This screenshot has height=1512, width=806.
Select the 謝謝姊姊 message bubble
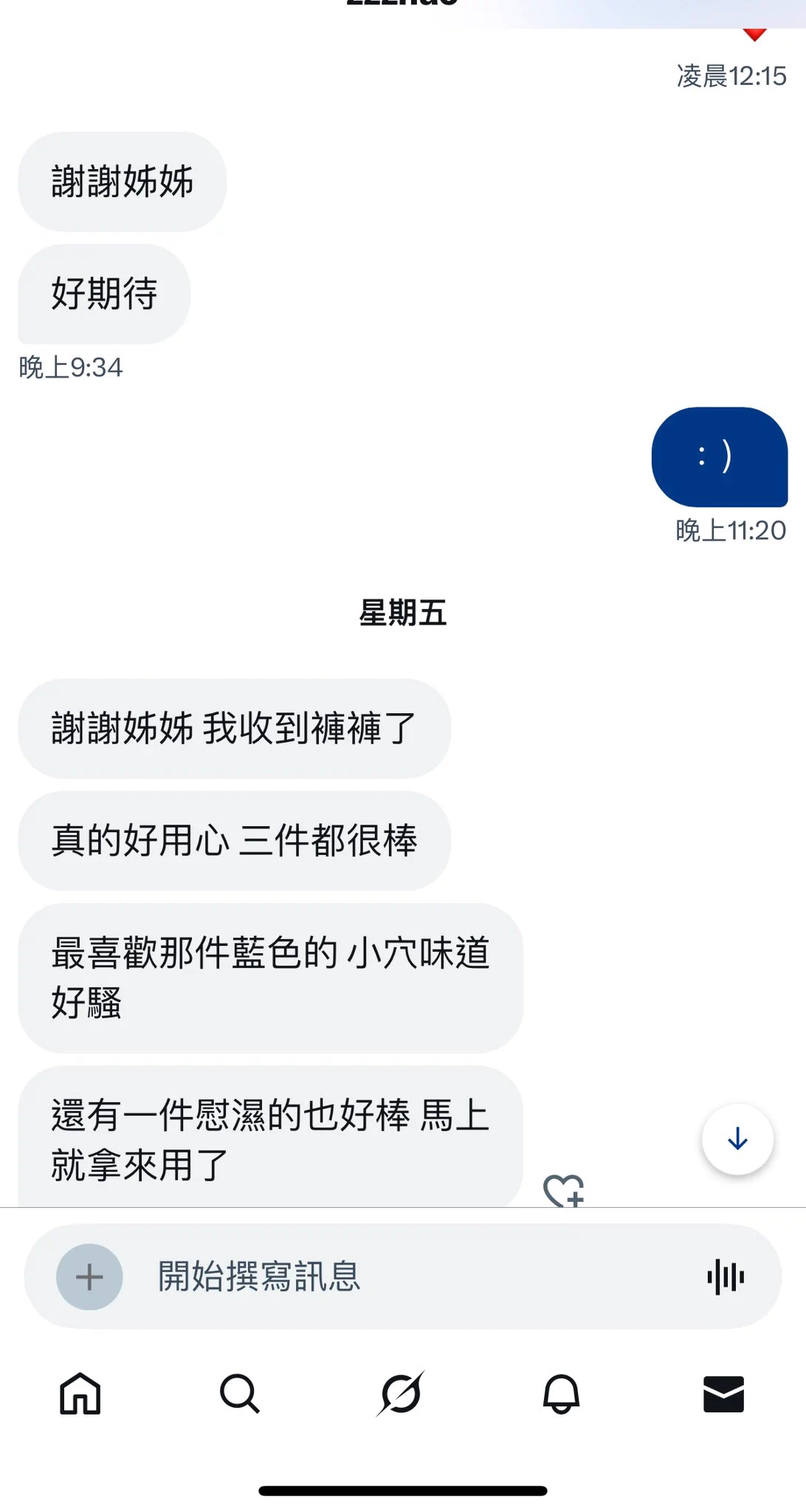click(x=123, y=182)
